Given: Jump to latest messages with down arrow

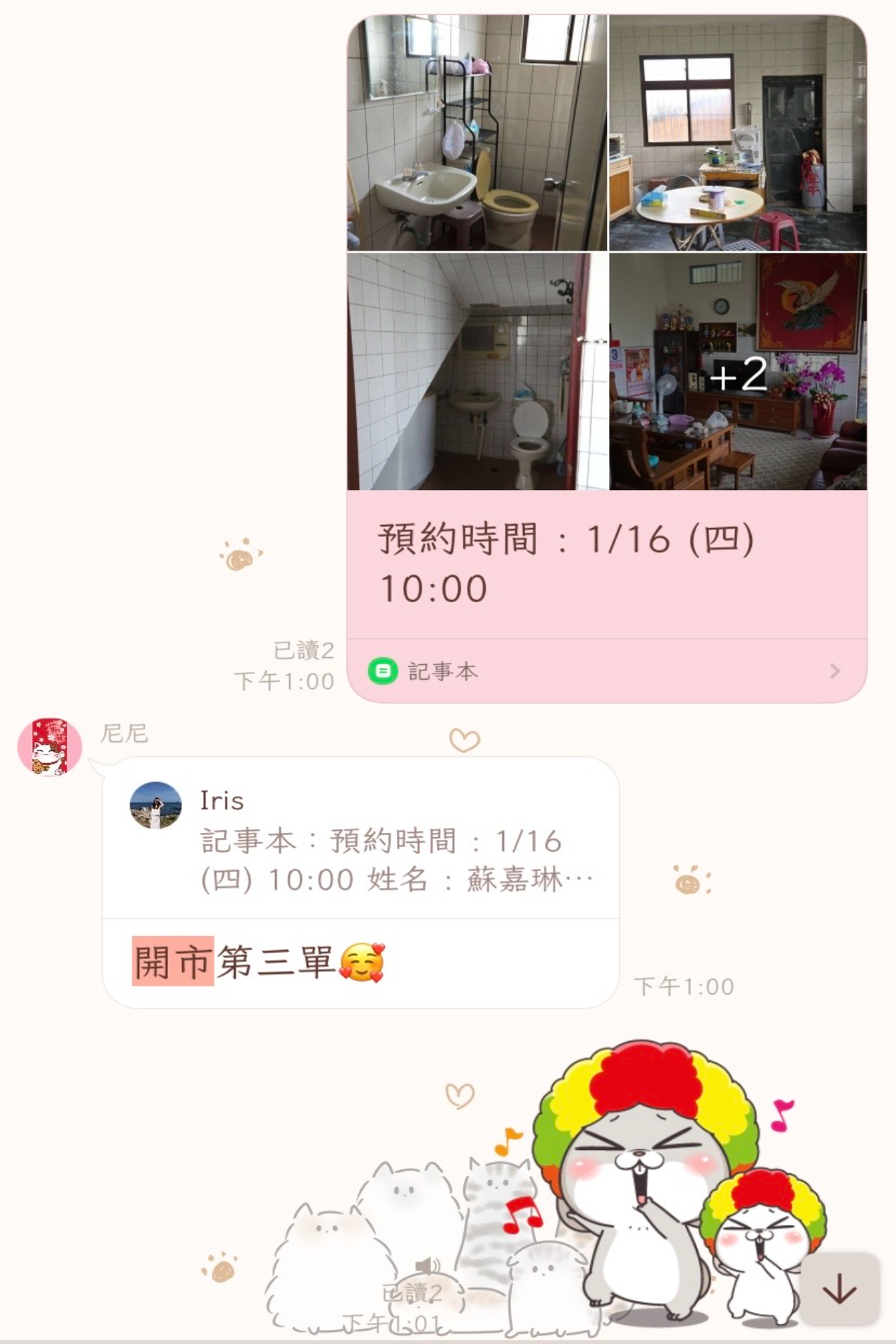Looking at the screenshot, I should 839,1289.
